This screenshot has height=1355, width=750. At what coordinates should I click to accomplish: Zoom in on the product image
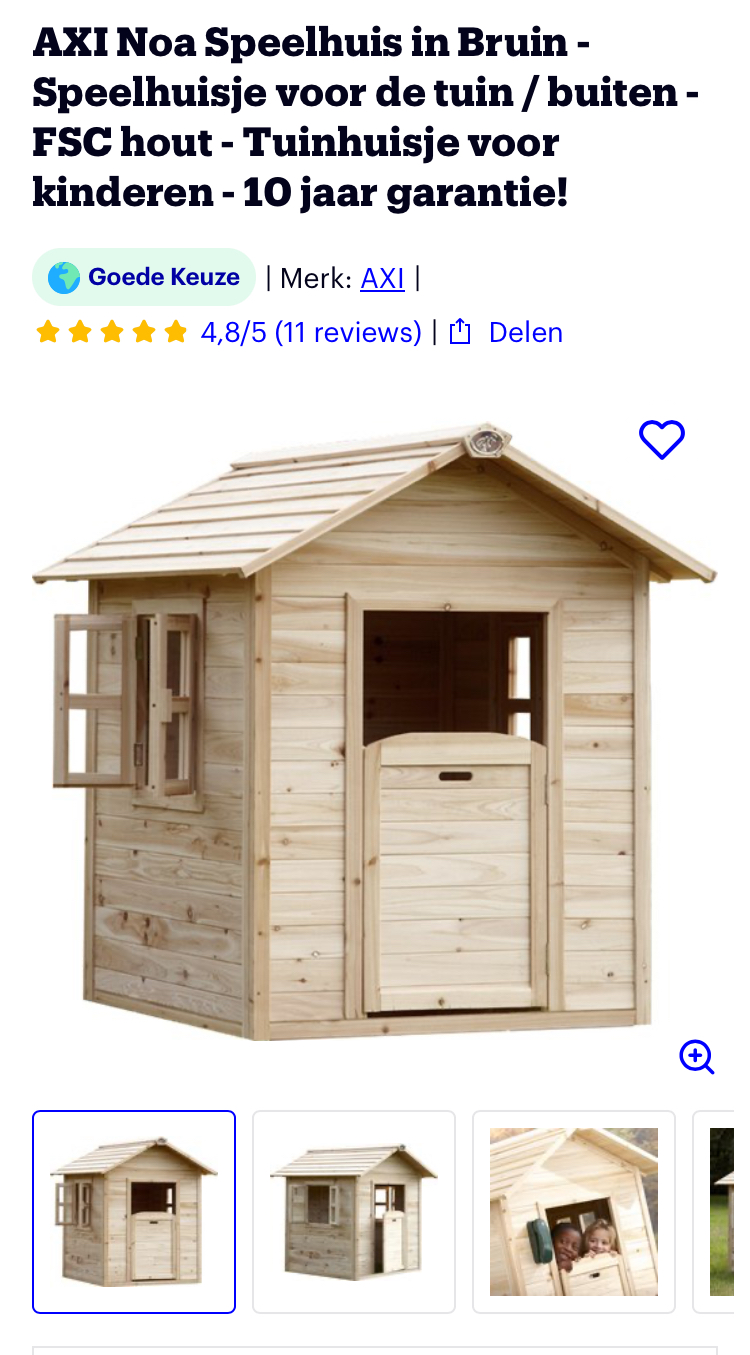pos(696,1056)
